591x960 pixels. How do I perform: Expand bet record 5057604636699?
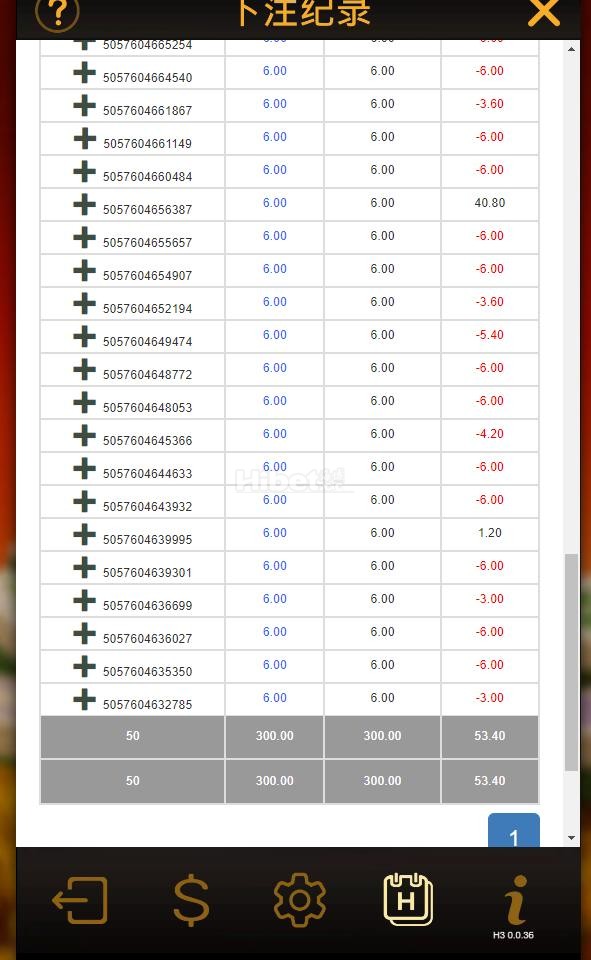pos(85,601)
